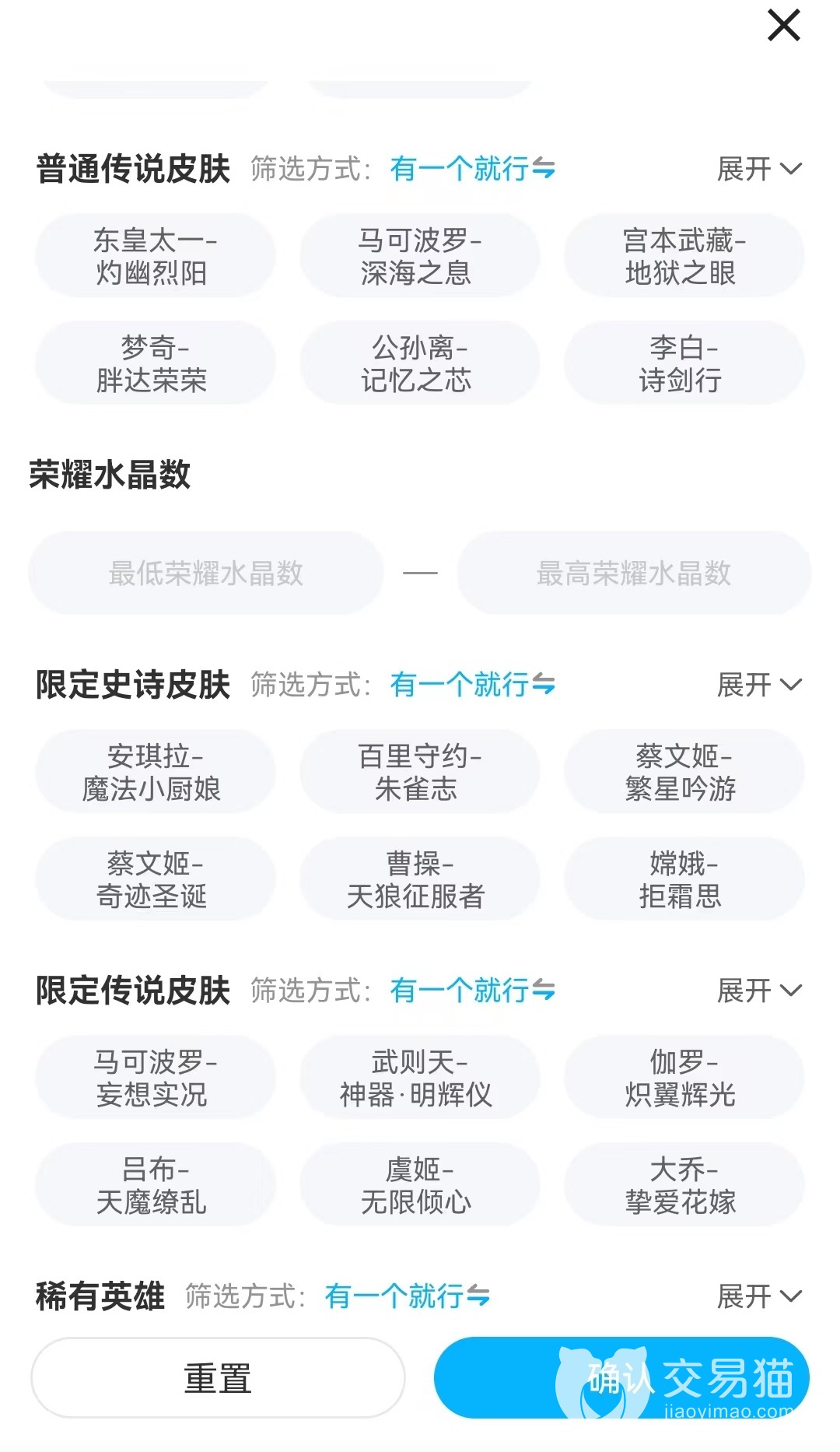Pick the 嫦娥-拒霜思 skin chip
Image resolution: width=840 pixels, height=1452 pixels.
(684, 879)
